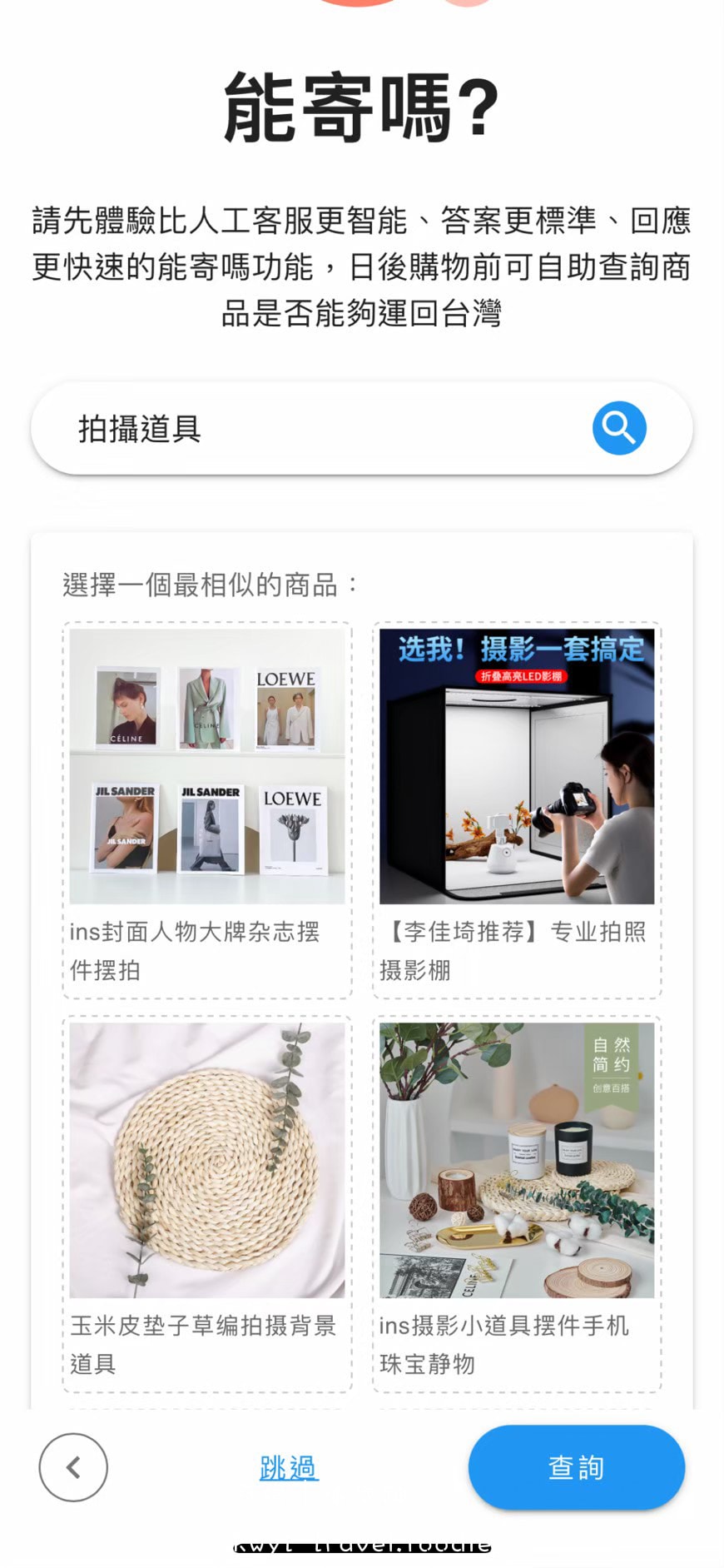
Task: Select the ins封面人物大牌杂志摆件 product
Action: click(x=207, y=809)
